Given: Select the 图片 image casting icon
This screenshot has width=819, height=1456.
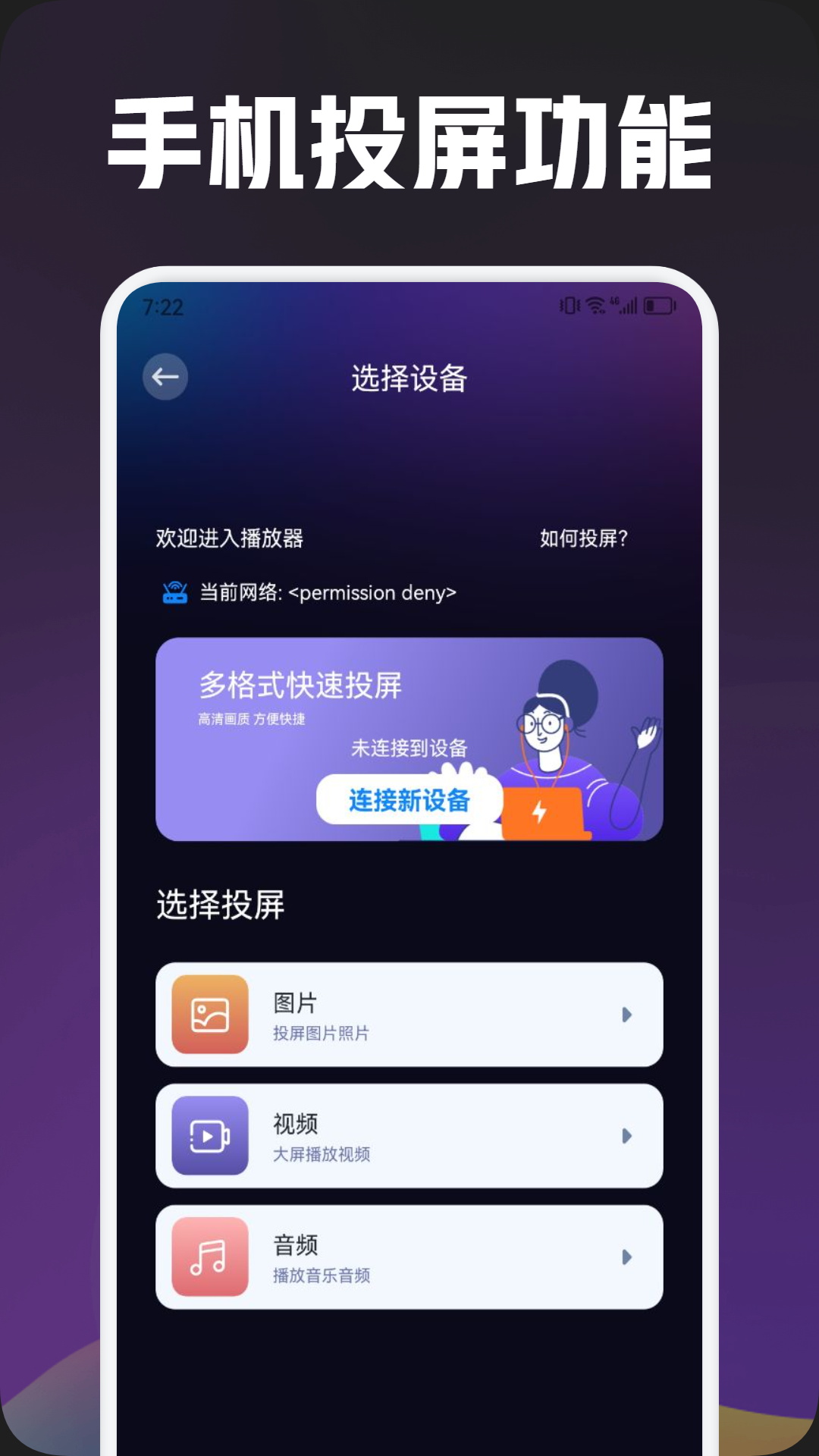Looking at the screenshot, I should (211, 1014).
